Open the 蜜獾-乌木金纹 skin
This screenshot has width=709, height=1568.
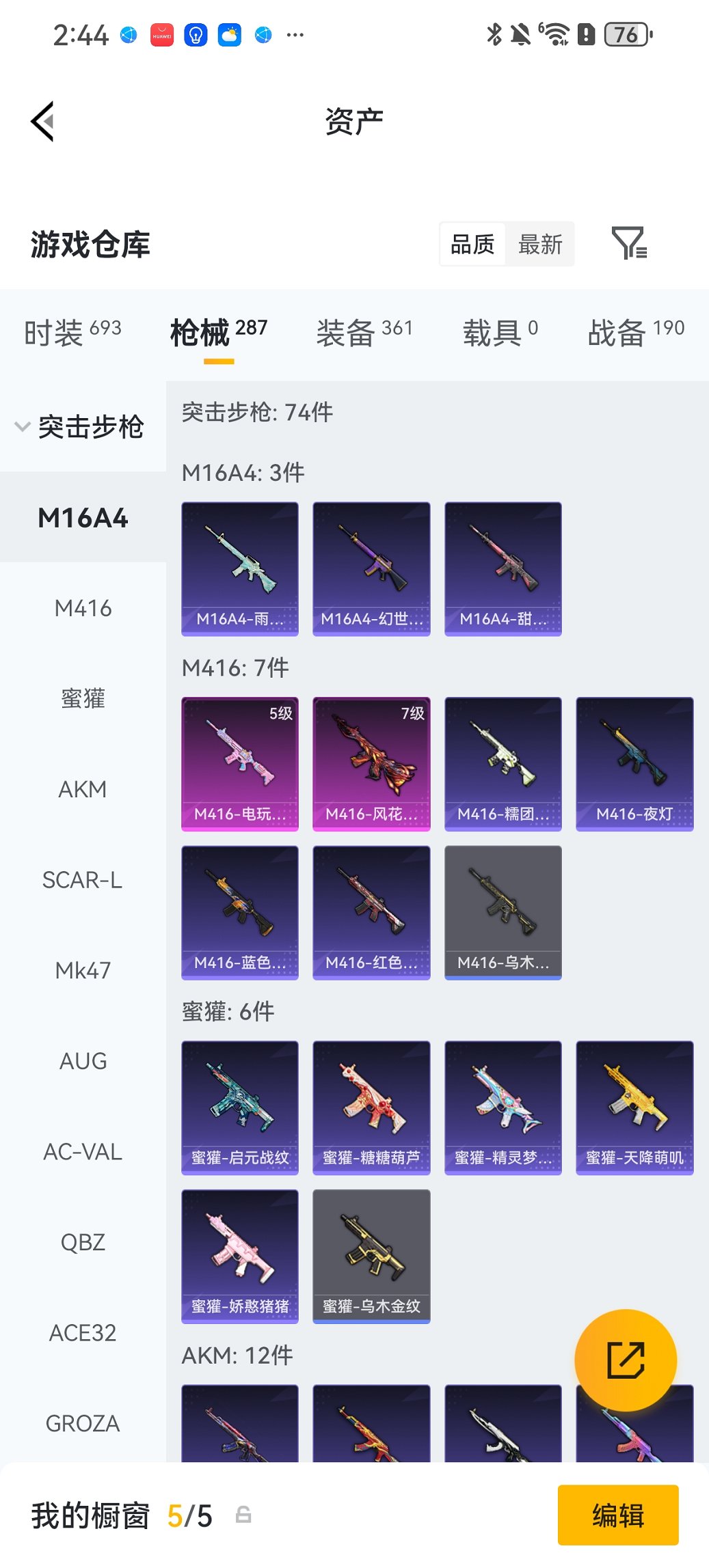[x=371, y=1256]
